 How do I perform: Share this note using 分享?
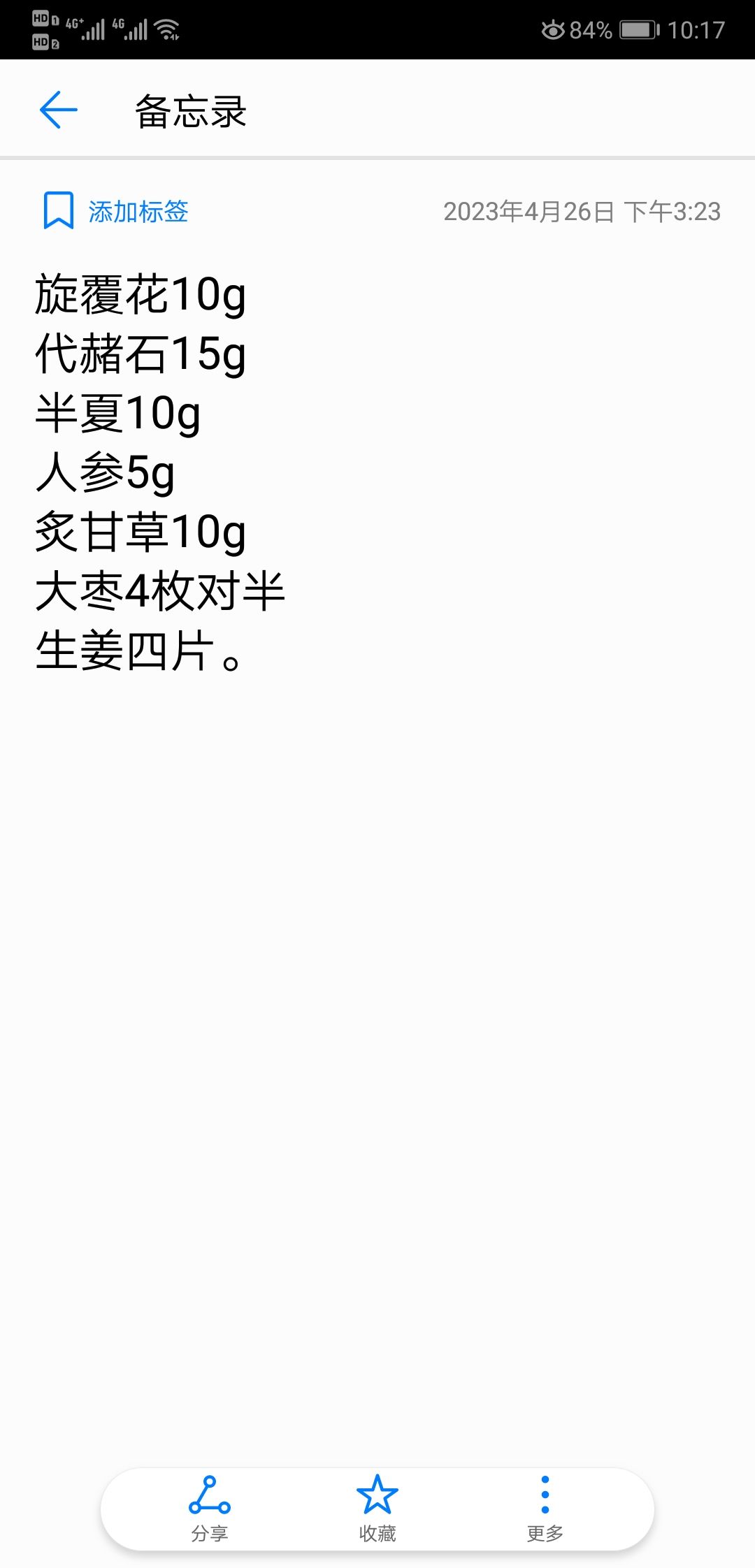(210, 1508)
